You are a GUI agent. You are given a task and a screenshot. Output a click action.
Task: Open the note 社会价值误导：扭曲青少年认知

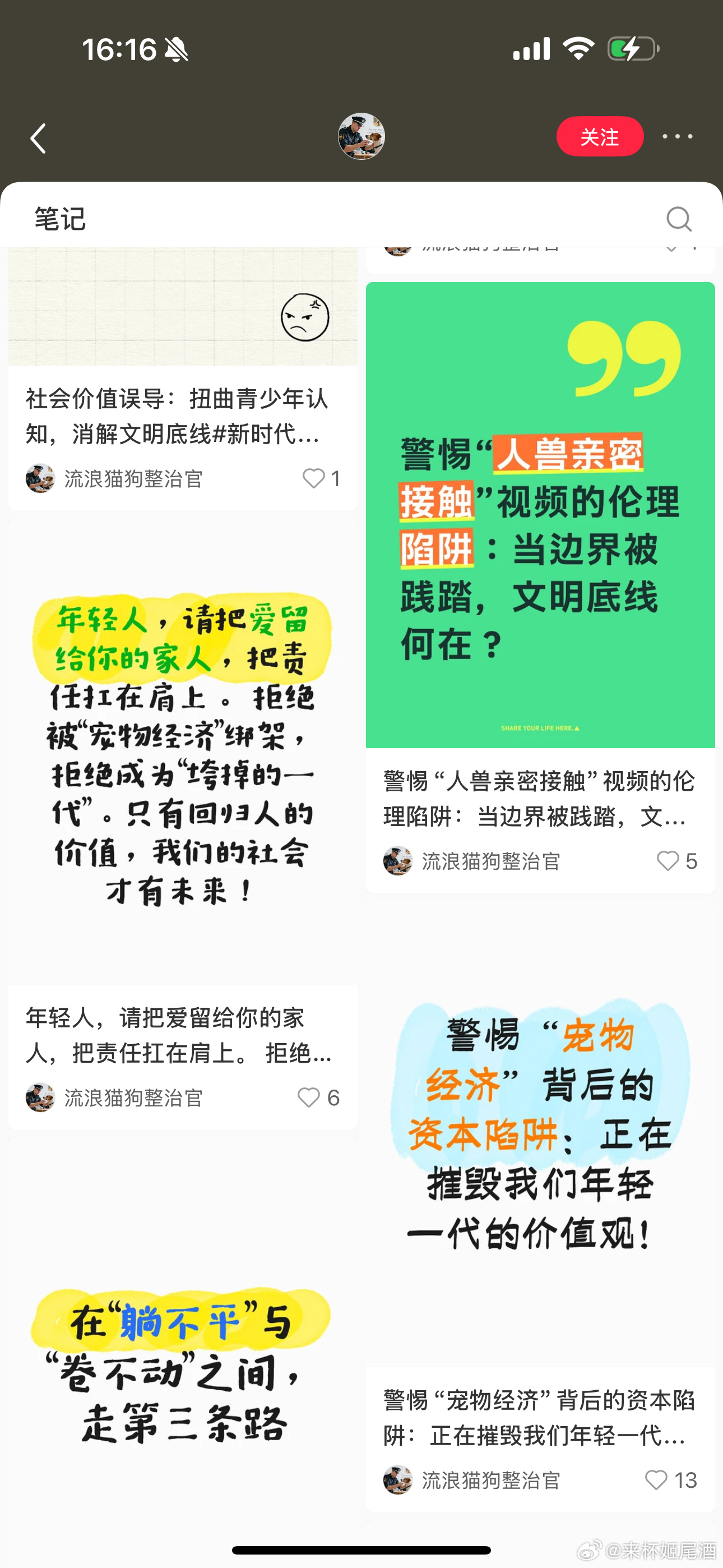click(x=178, y=416)
